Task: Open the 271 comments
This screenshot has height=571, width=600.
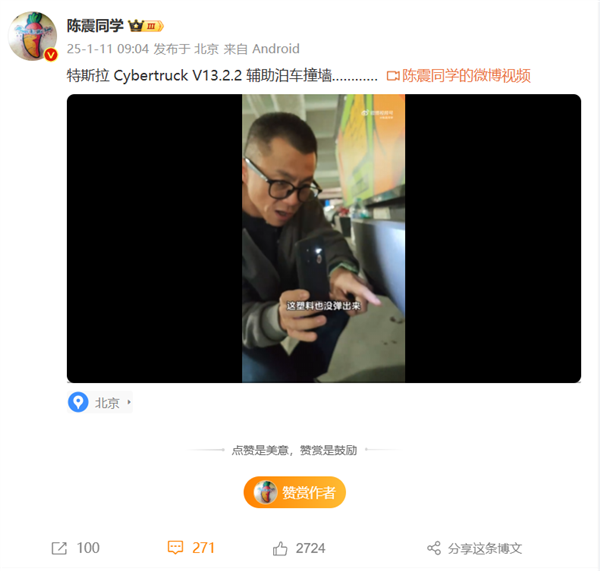Action: point(191,548)
